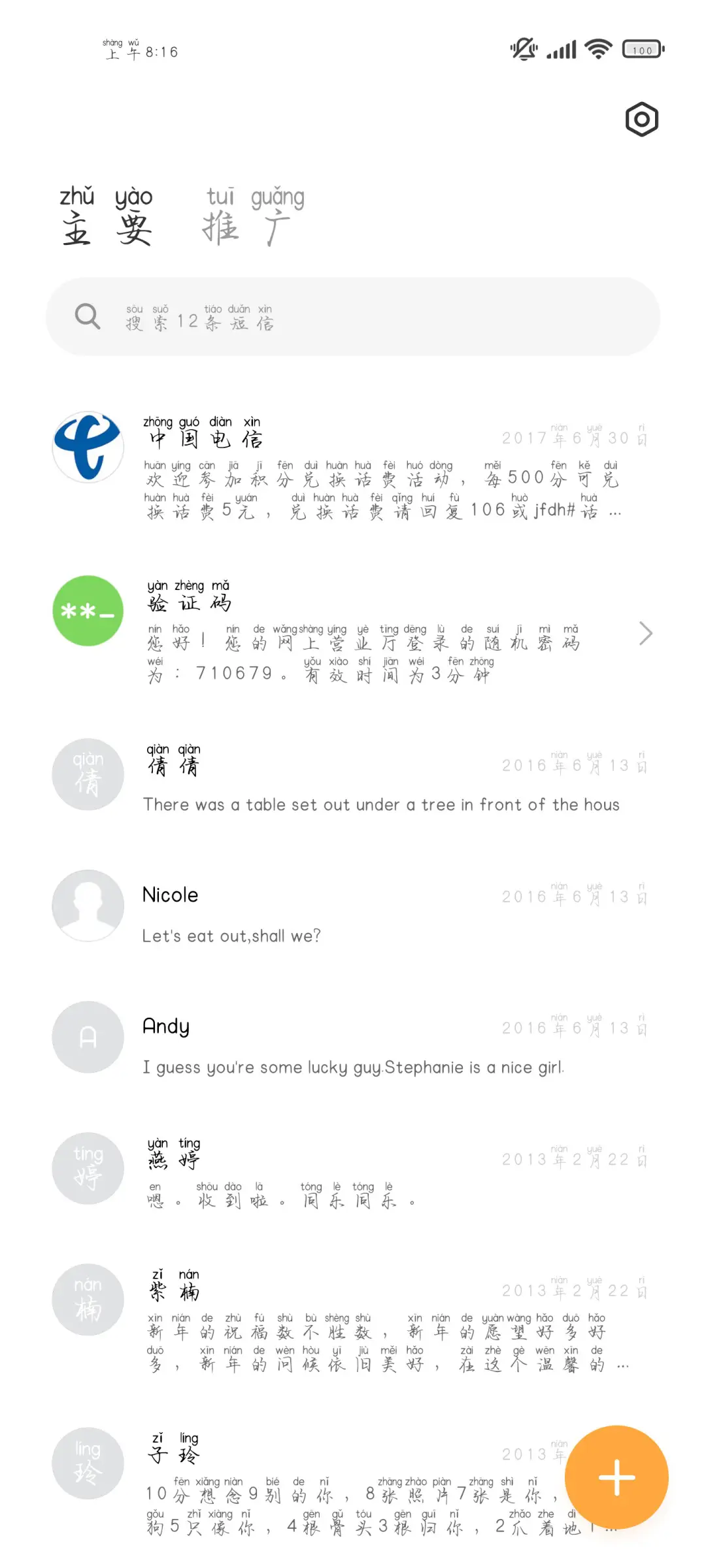Open the Messaging settings gear icon
The height and width of the screenshot is (1568, 706).
[x=641, y=119]
